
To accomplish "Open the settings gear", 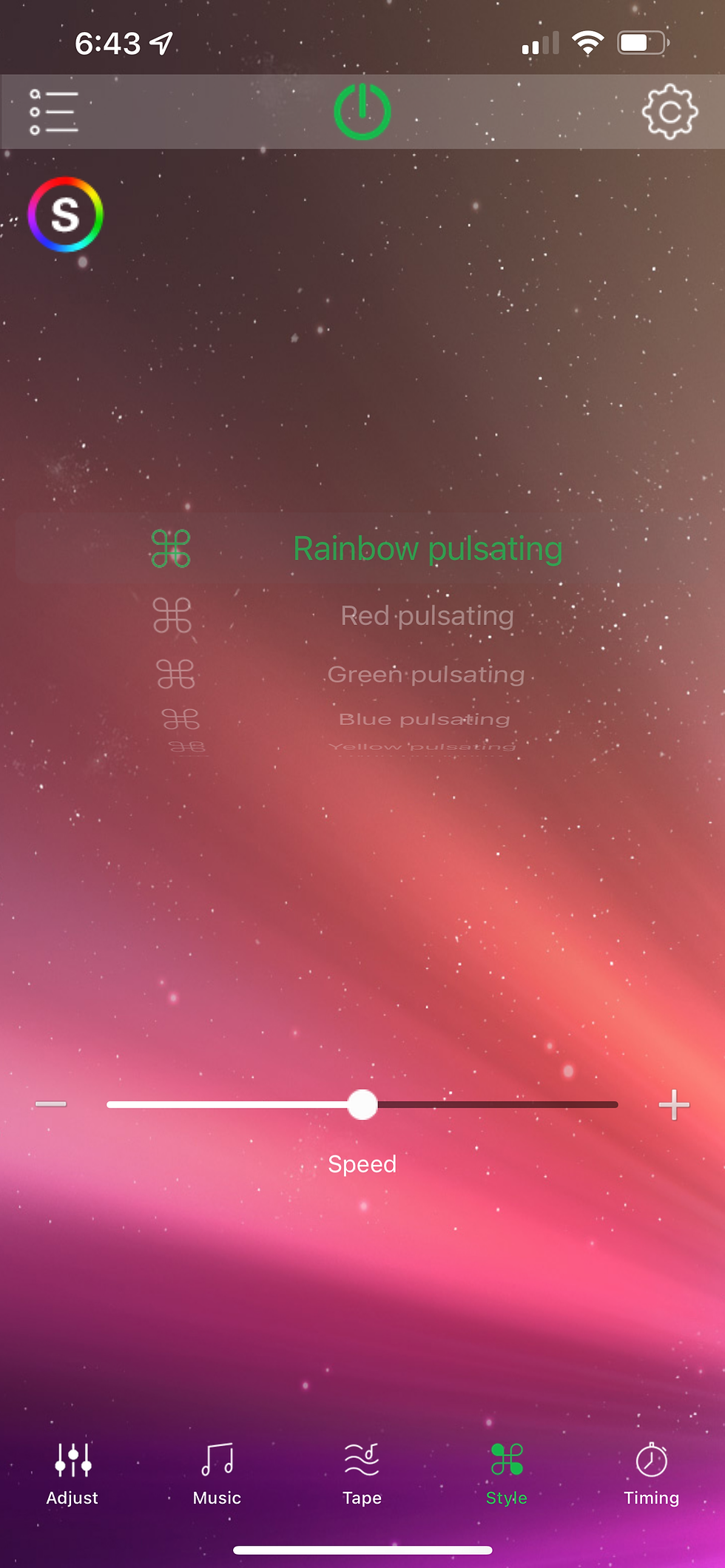I will click(x=669, y=112).
